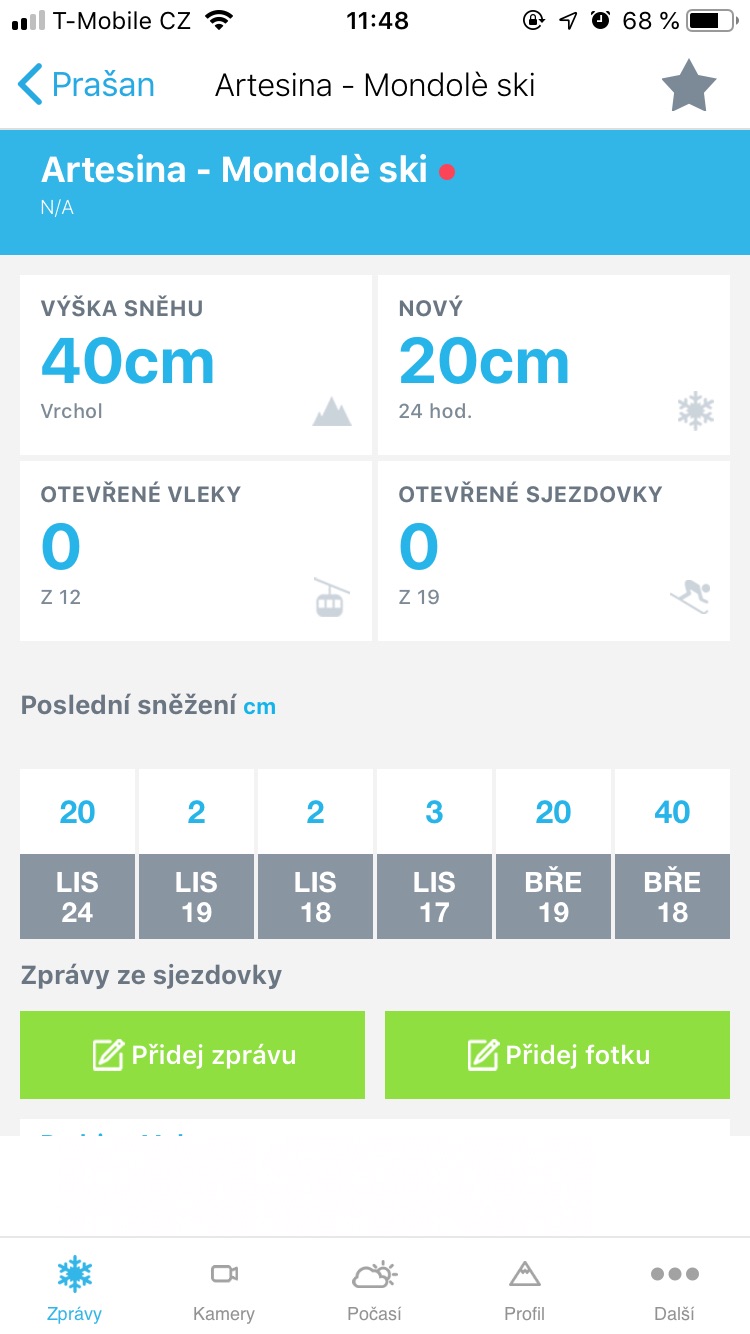Go back to Prašan
The width and height of the screenshot is (750, 1334).
pyautogui.click(x=86, y=85)
